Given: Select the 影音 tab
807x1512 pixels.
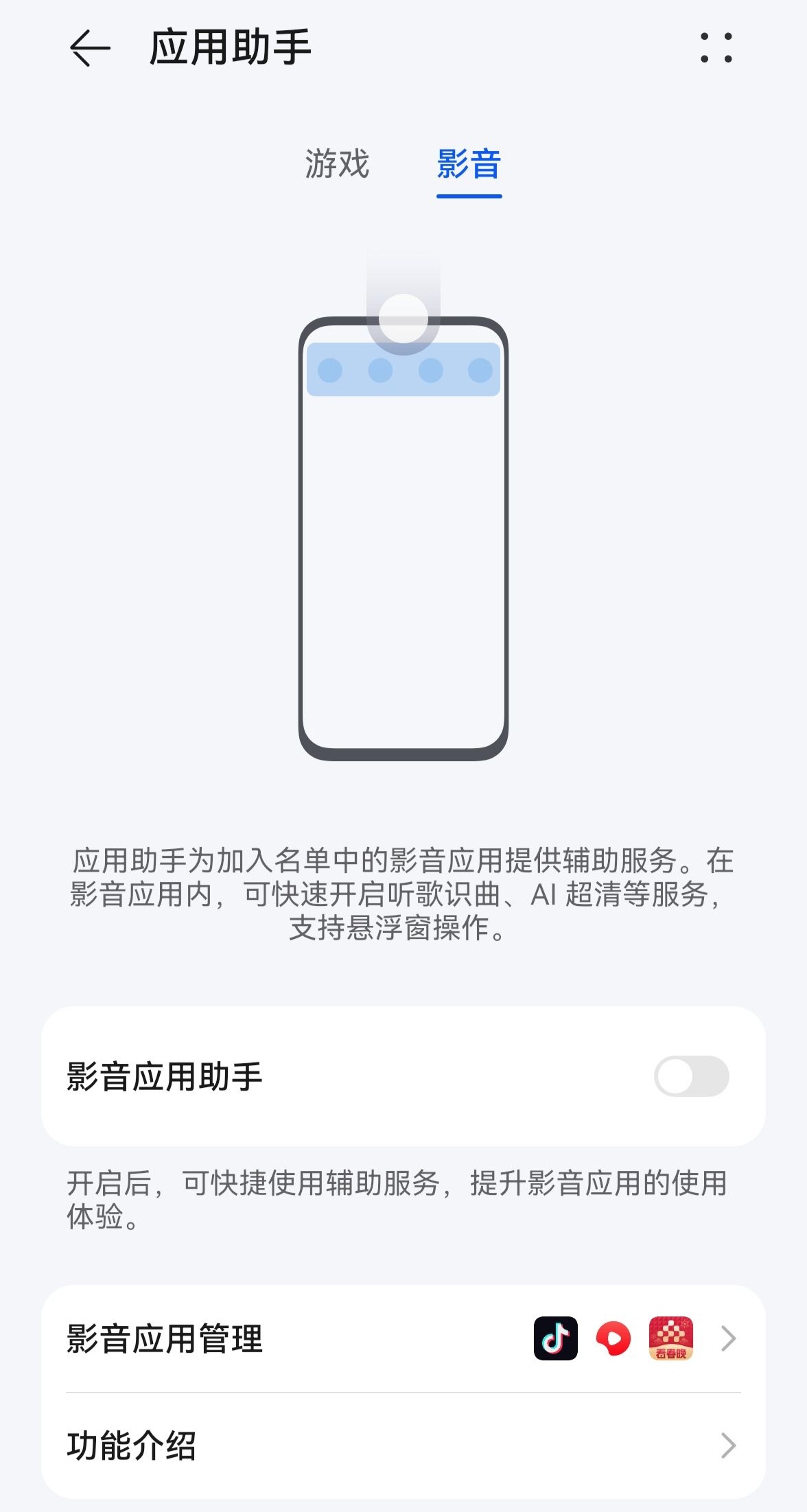Looking at the screenshot, I should tap(469, 165).
